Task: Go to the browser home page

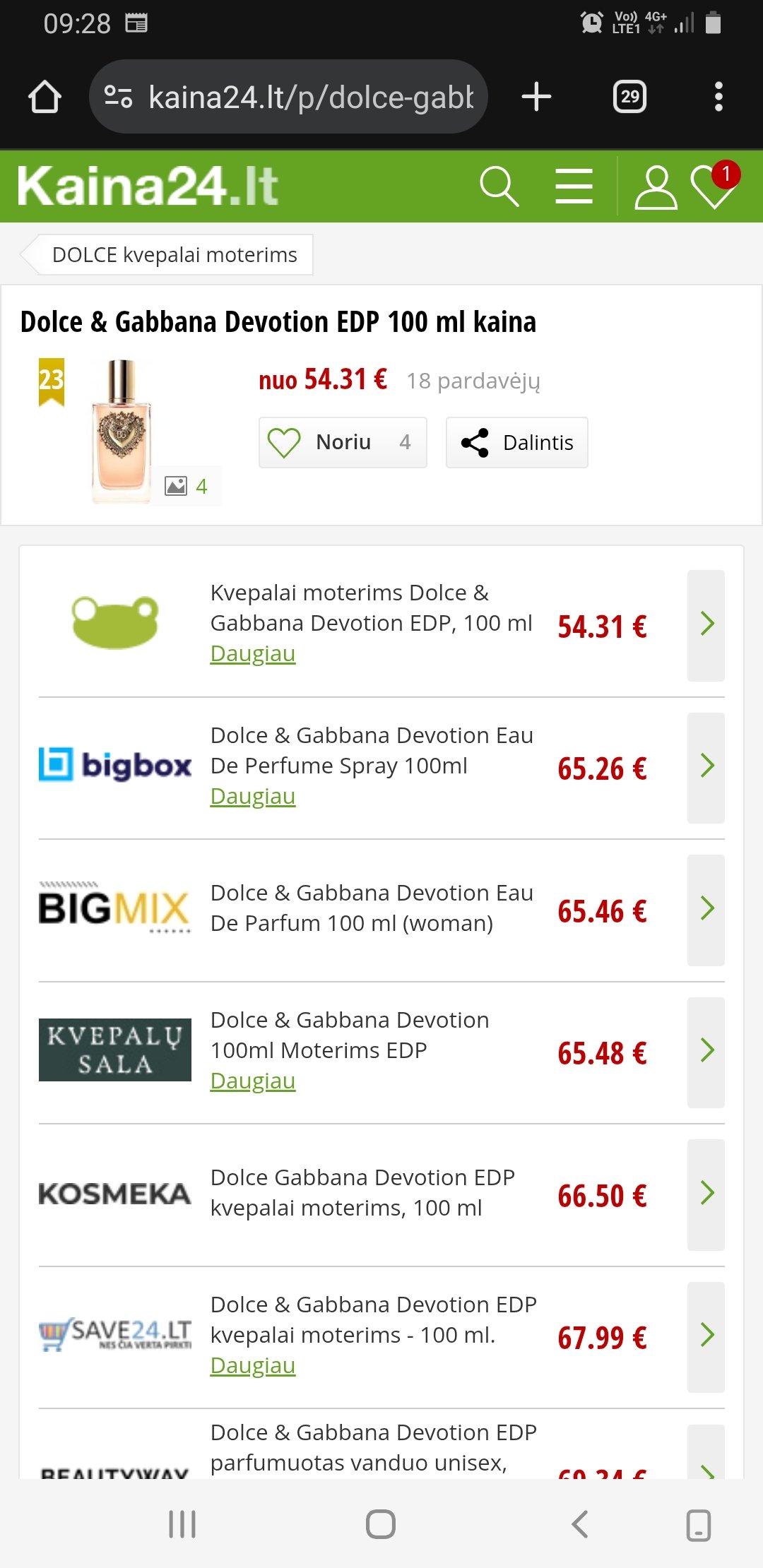Action: 45,97
